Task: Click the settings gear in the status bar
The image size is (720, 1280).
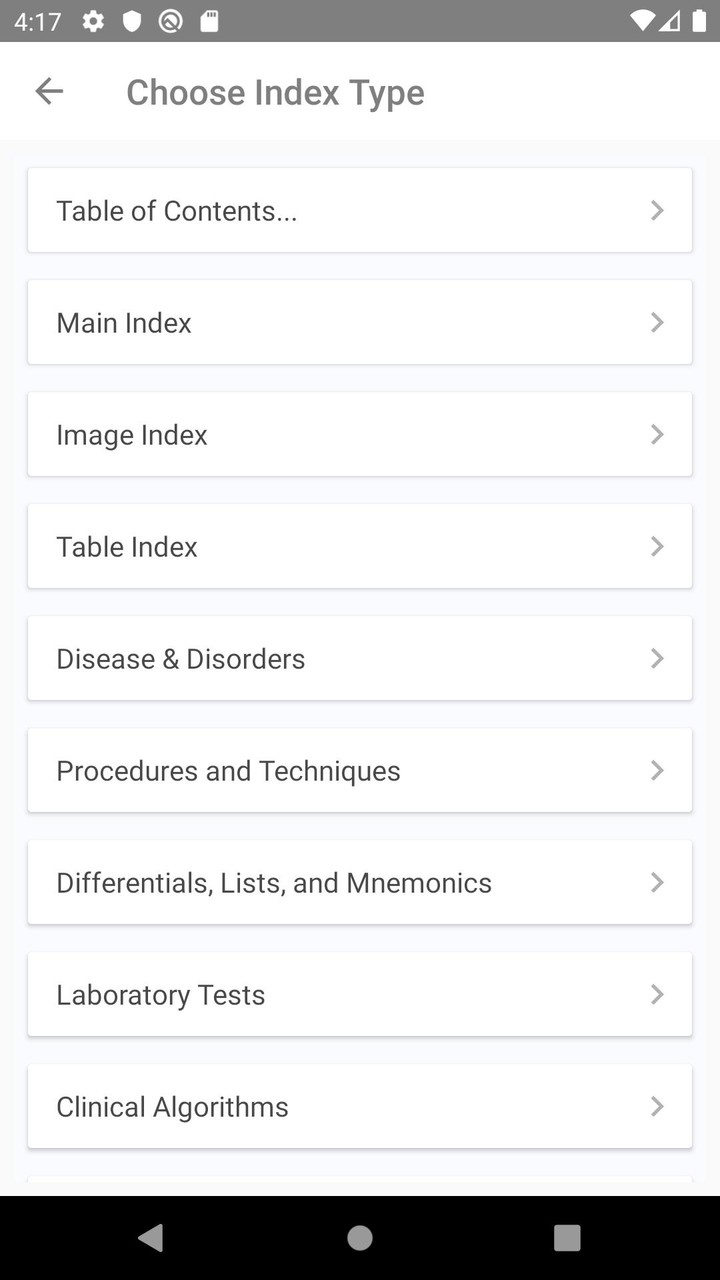Action: 92,20
